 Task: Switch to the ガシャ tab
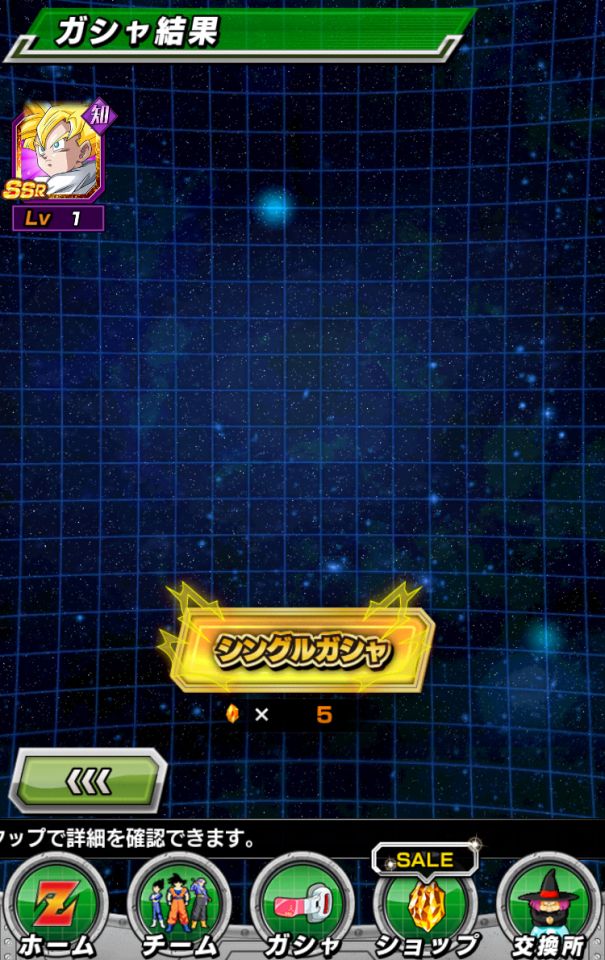302,907
